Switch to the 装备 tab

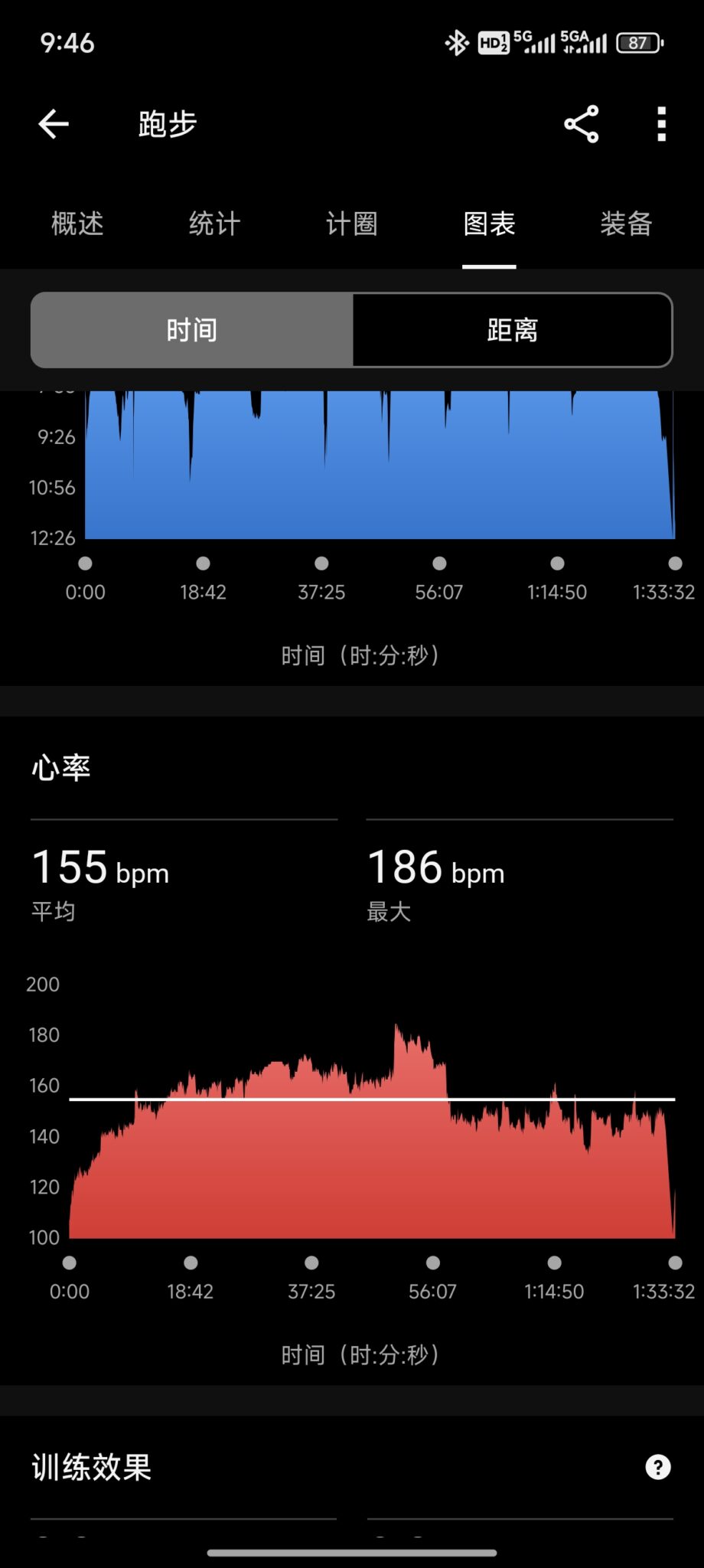pyautogui.click(x=626, y=224)
